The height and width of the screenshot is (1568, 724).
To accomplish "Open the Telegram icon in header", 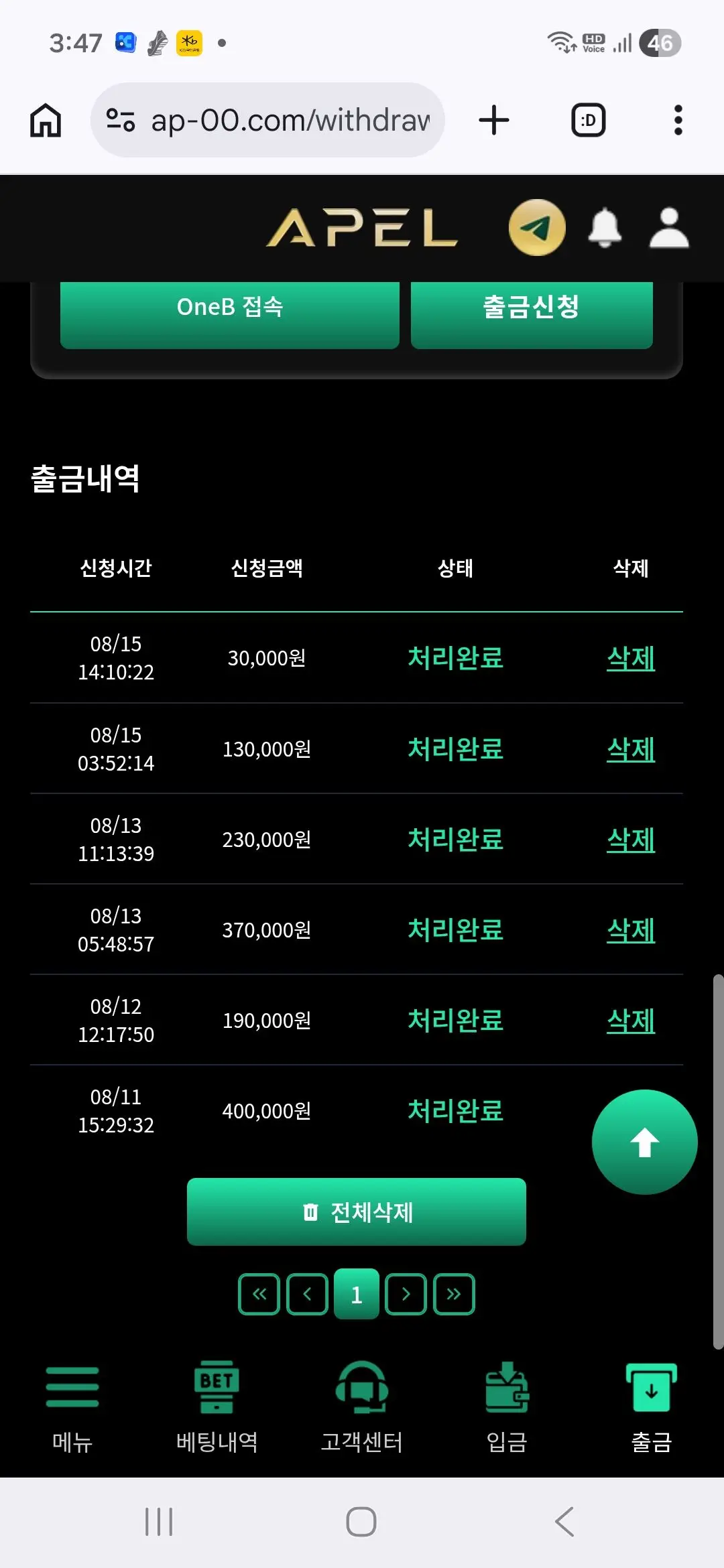I will coord(537,227).
